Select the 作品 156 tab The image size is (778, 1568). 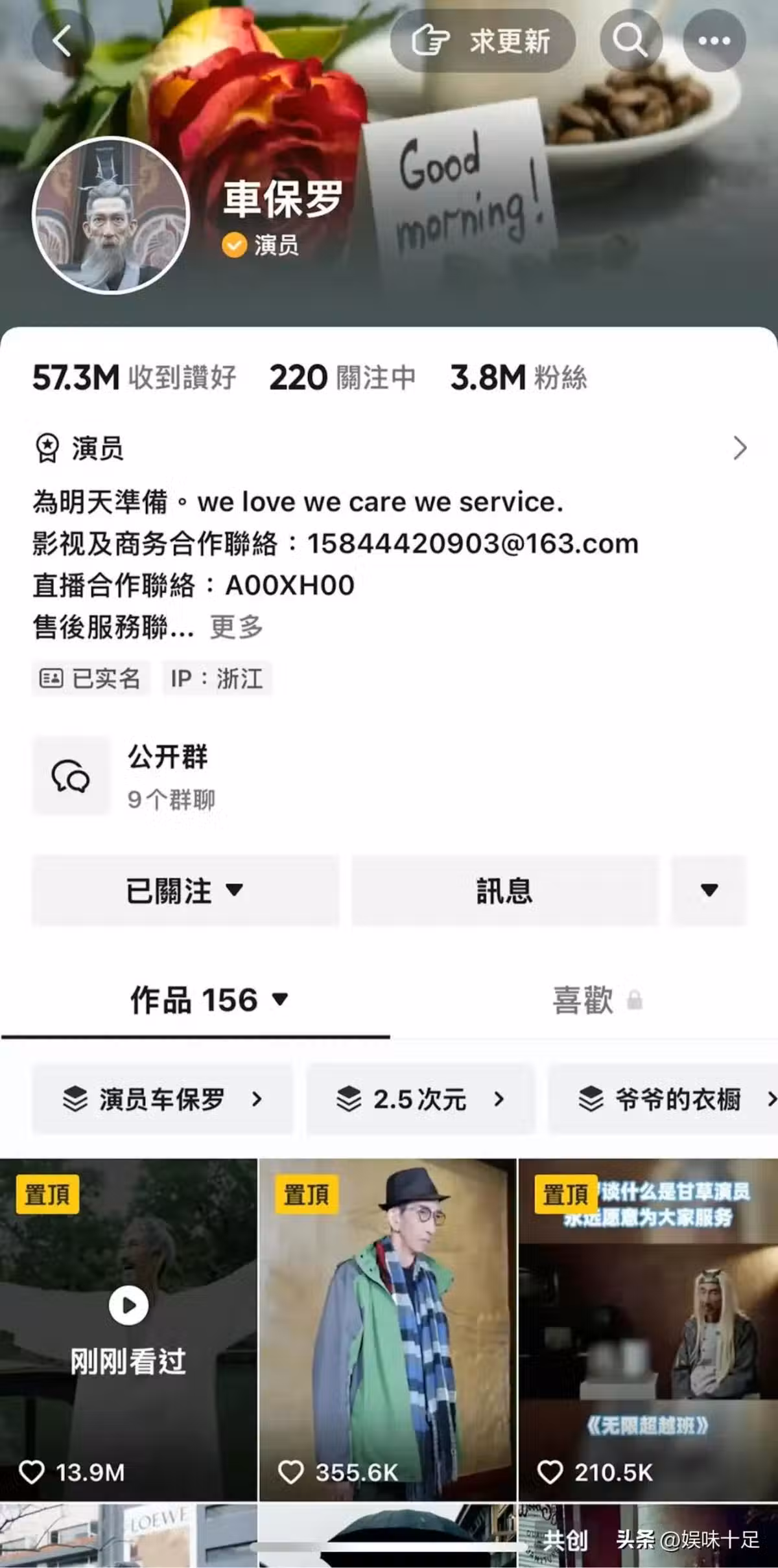pyautogui.click(x=209, y=1000)
